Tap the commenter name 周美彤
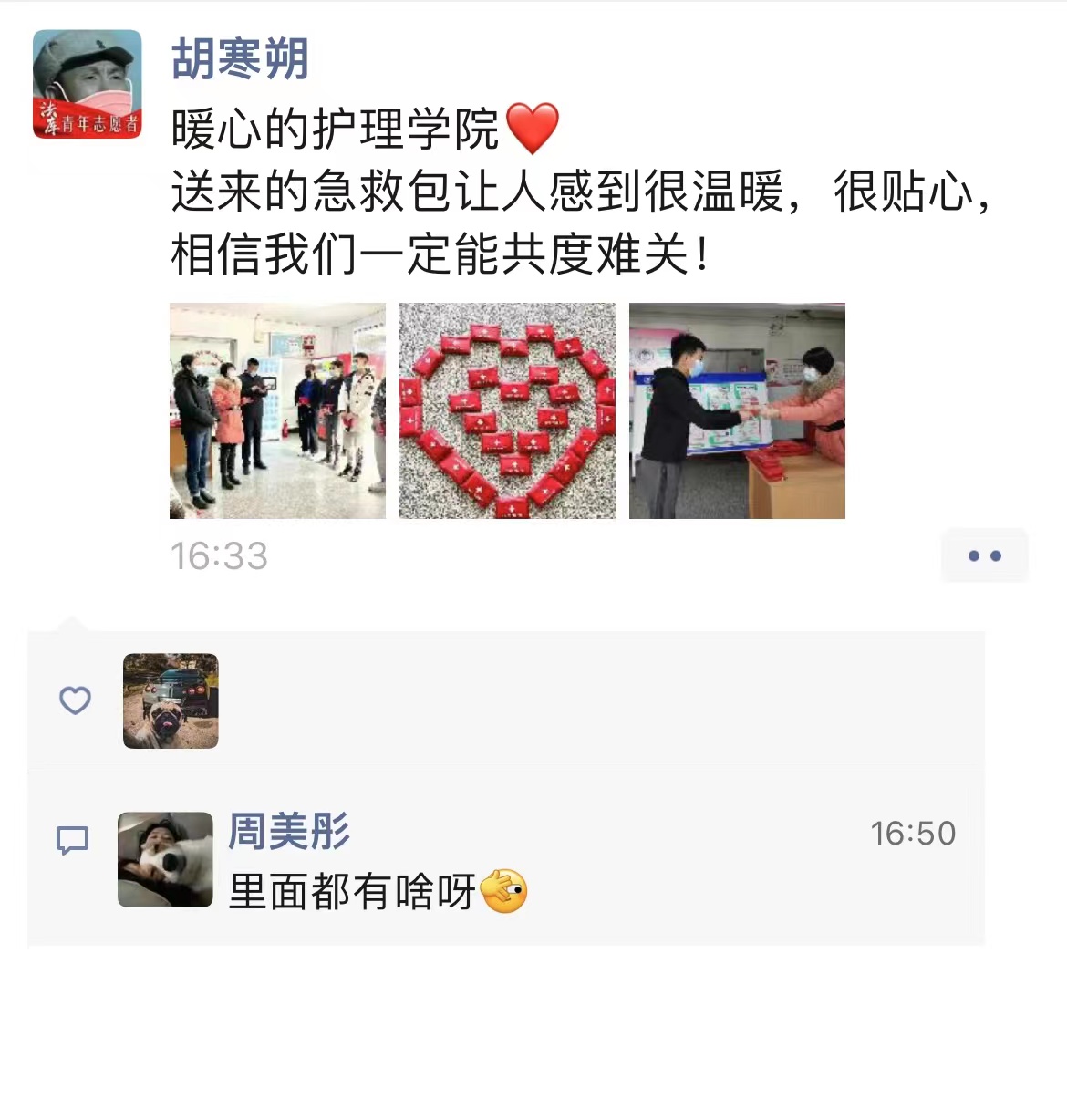 point(289,832)
